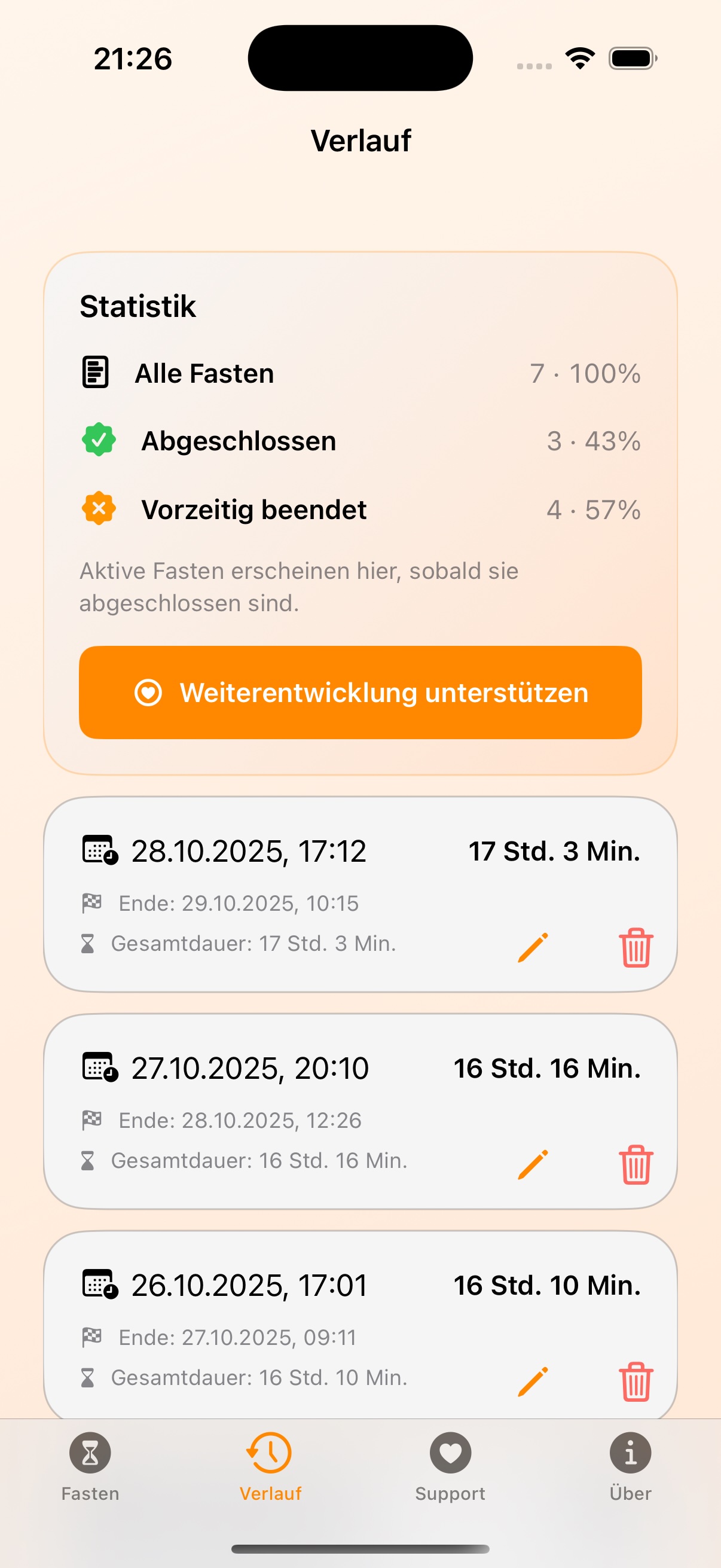Click the Alle Fasten document icon
Viewport: 721px width, 1568px height.
click(x=96, y=373)
